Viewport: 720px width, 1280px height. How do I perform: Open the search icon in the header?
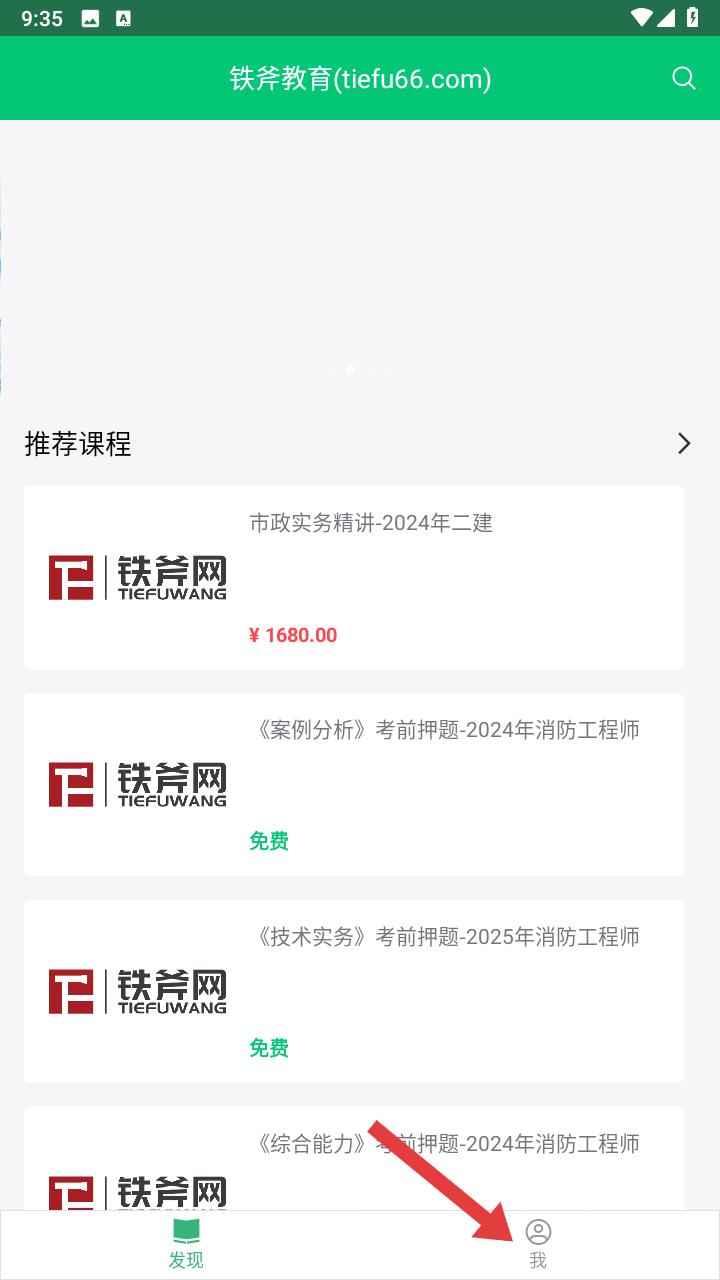(x=684, y=79)
